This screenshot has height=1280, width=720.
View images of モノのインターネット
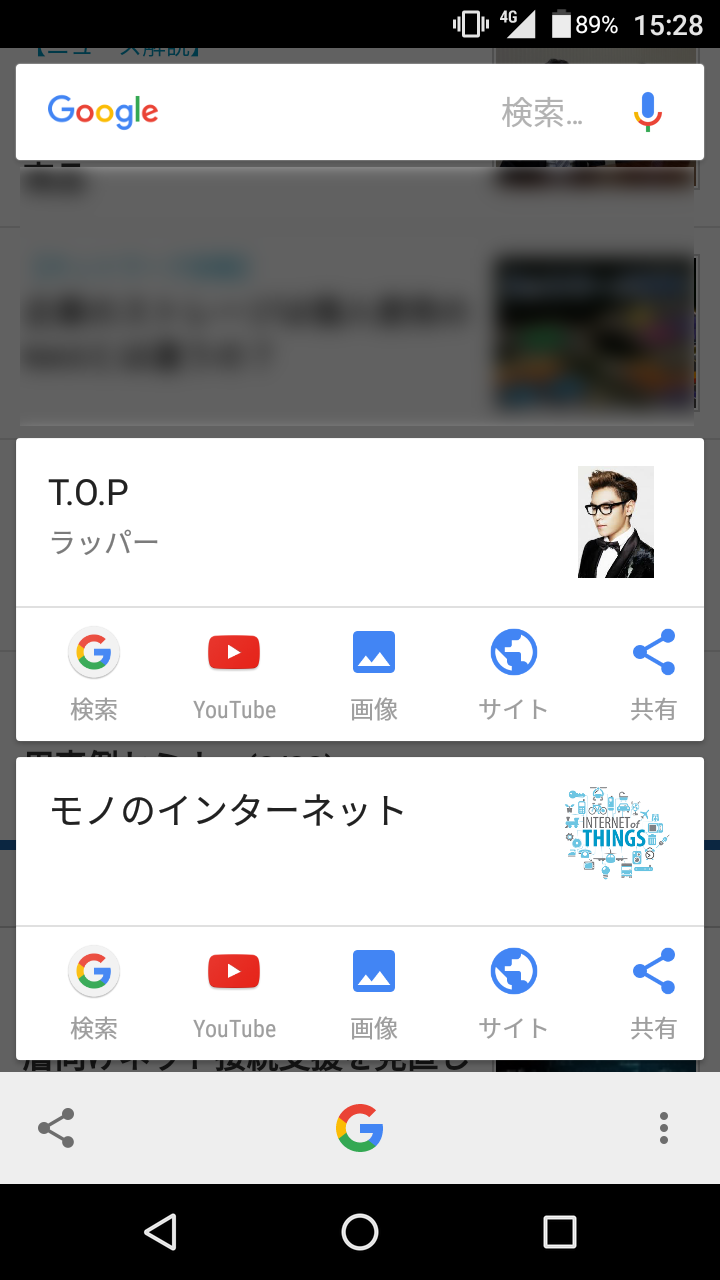374,993
